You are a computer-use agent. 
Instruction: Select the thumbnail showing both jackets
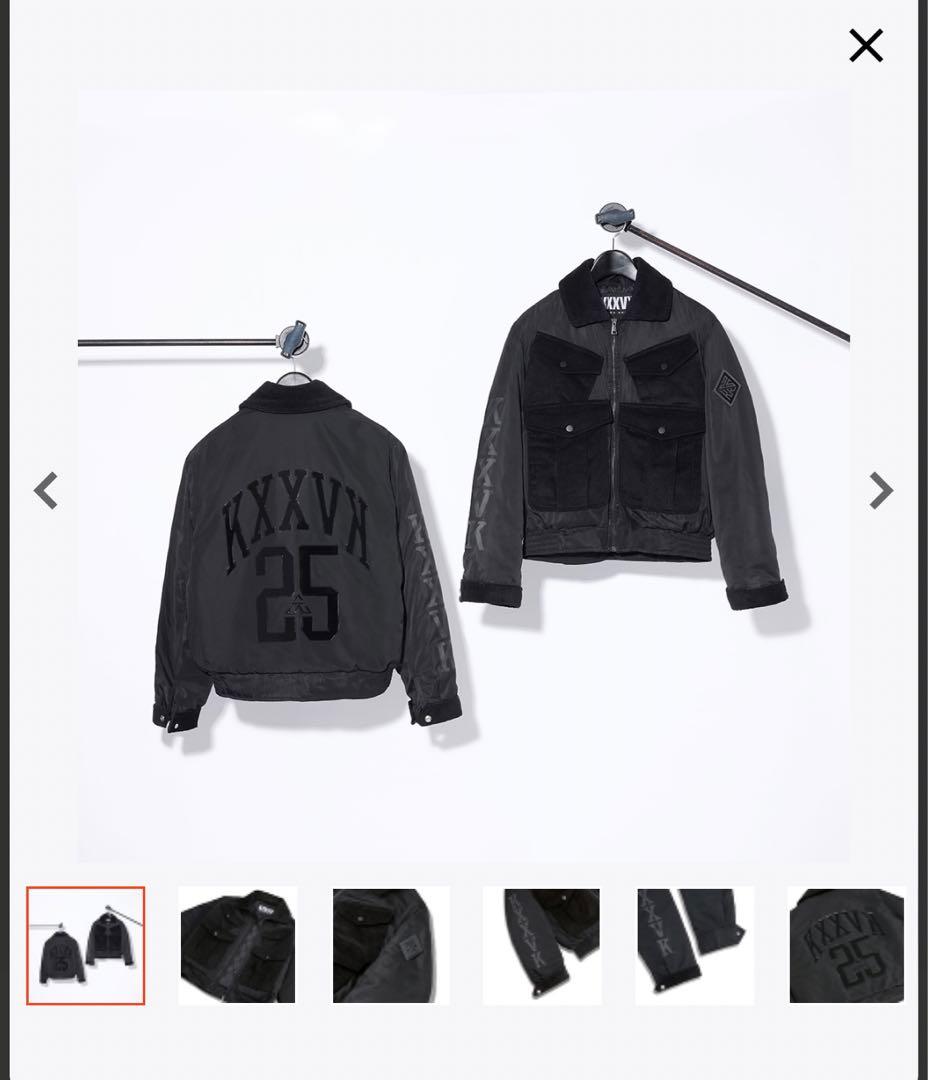point(86,946)
